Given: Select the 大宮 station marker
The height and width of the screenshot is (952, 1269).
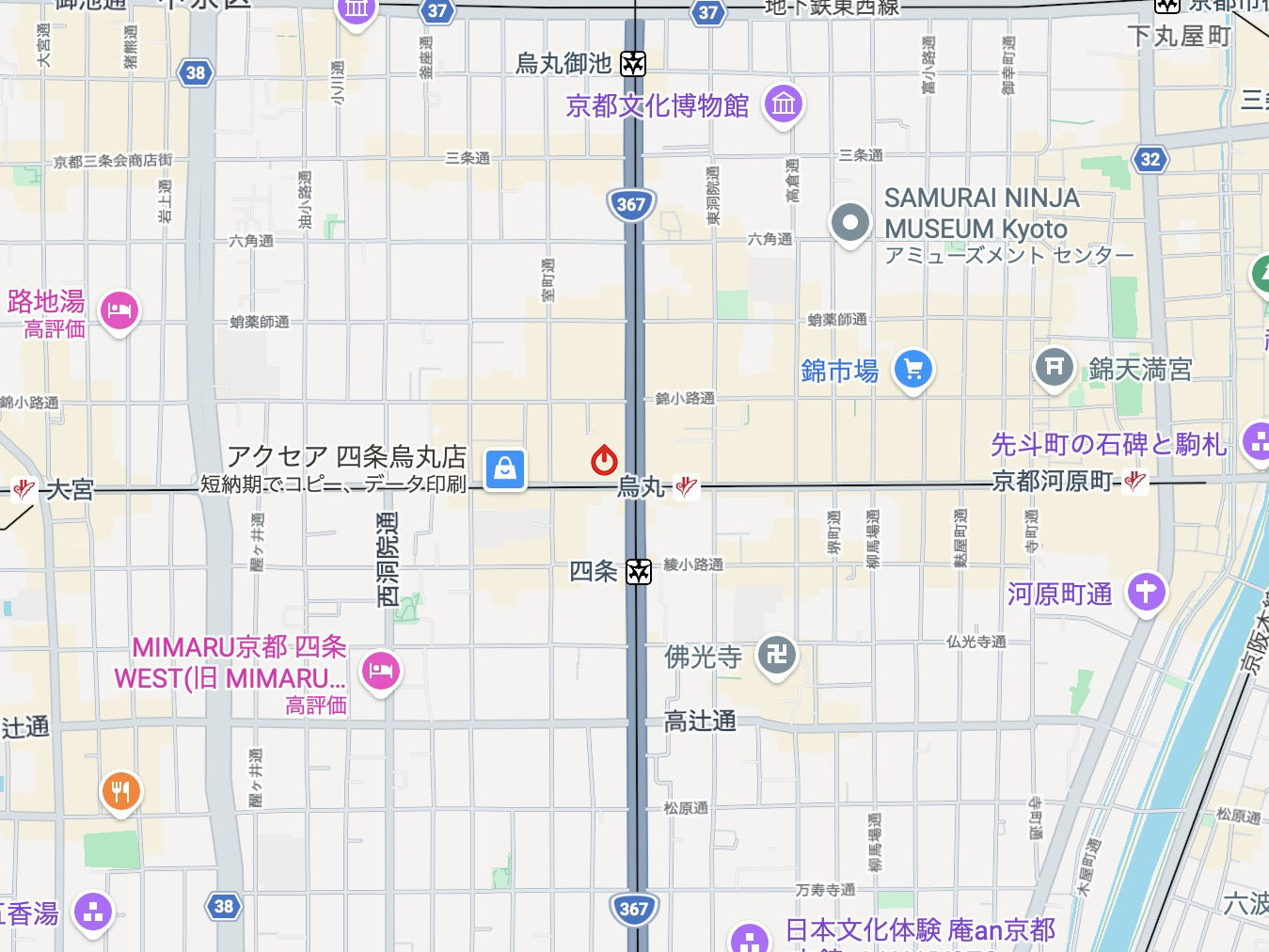Looking at the screenshot, I should tap(24, 489).
